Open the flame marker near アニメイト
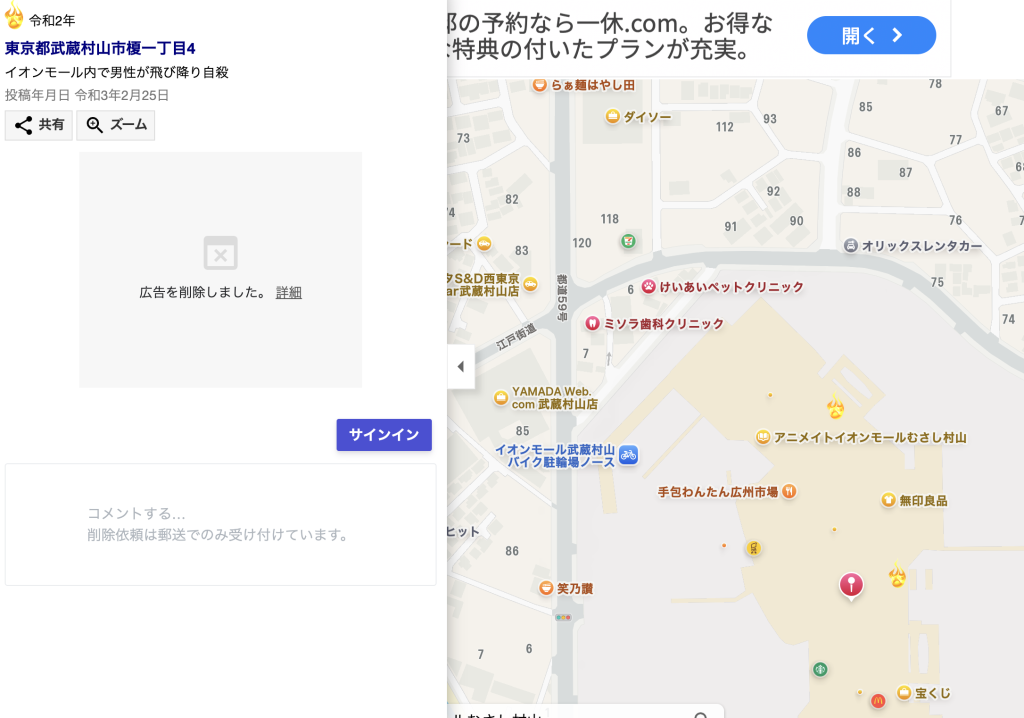This screenshot has height=718, width=1024. (836, 408)
